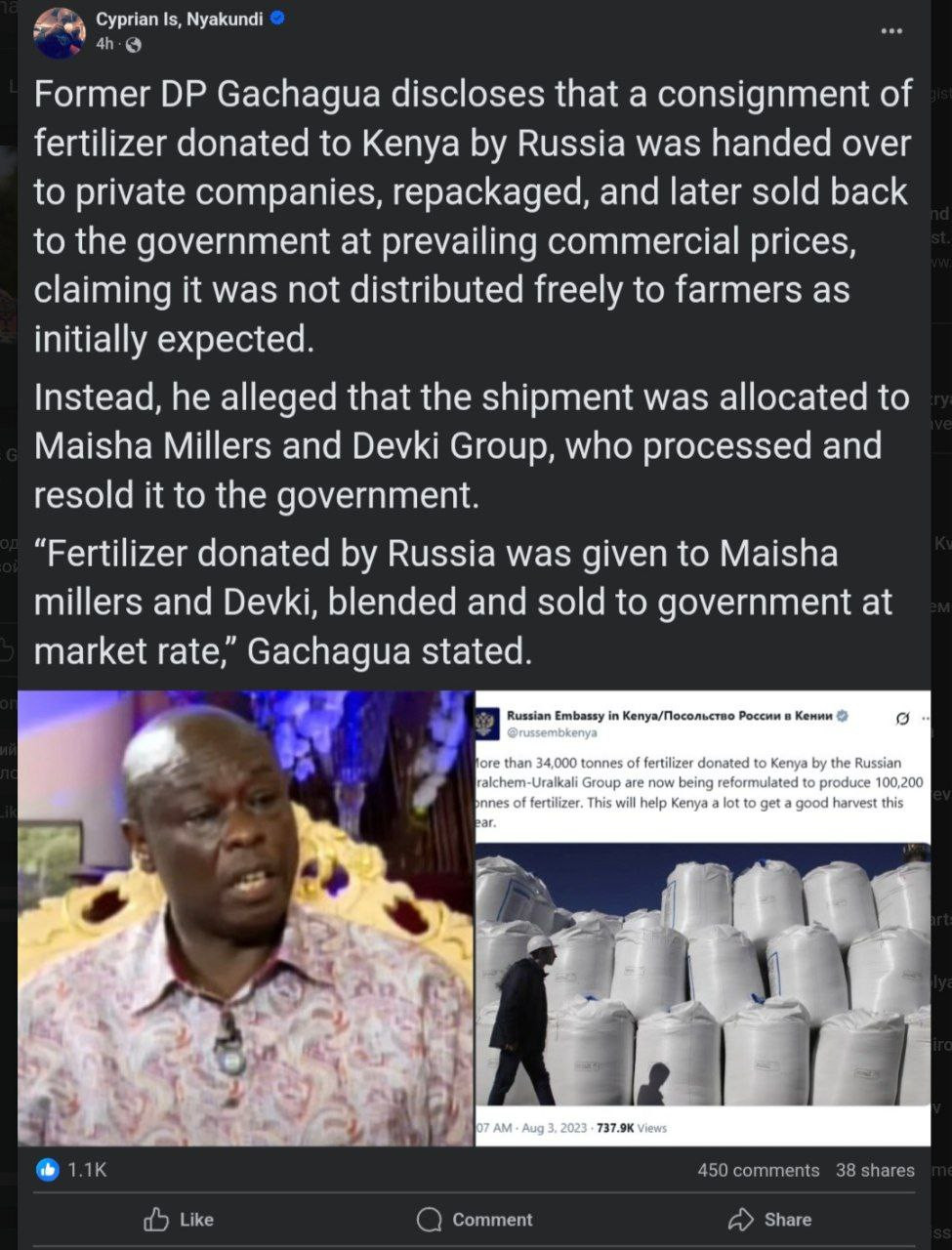Open Cyprian Is, Nyakundi's profile picture

[x=60, y=32]
